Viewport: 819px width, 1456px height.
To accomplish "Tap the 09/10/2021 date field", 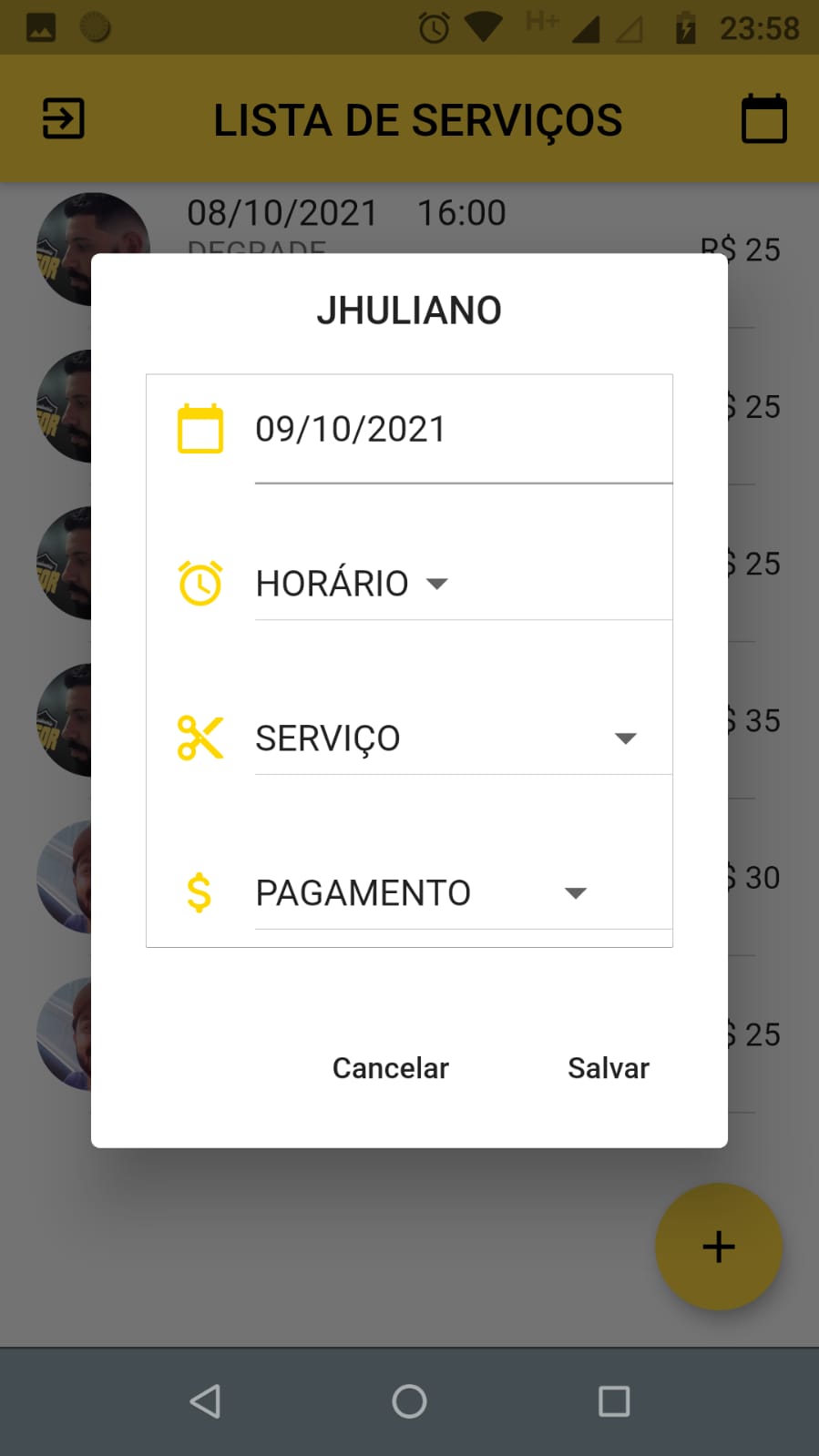I will (x=463, y=430).
